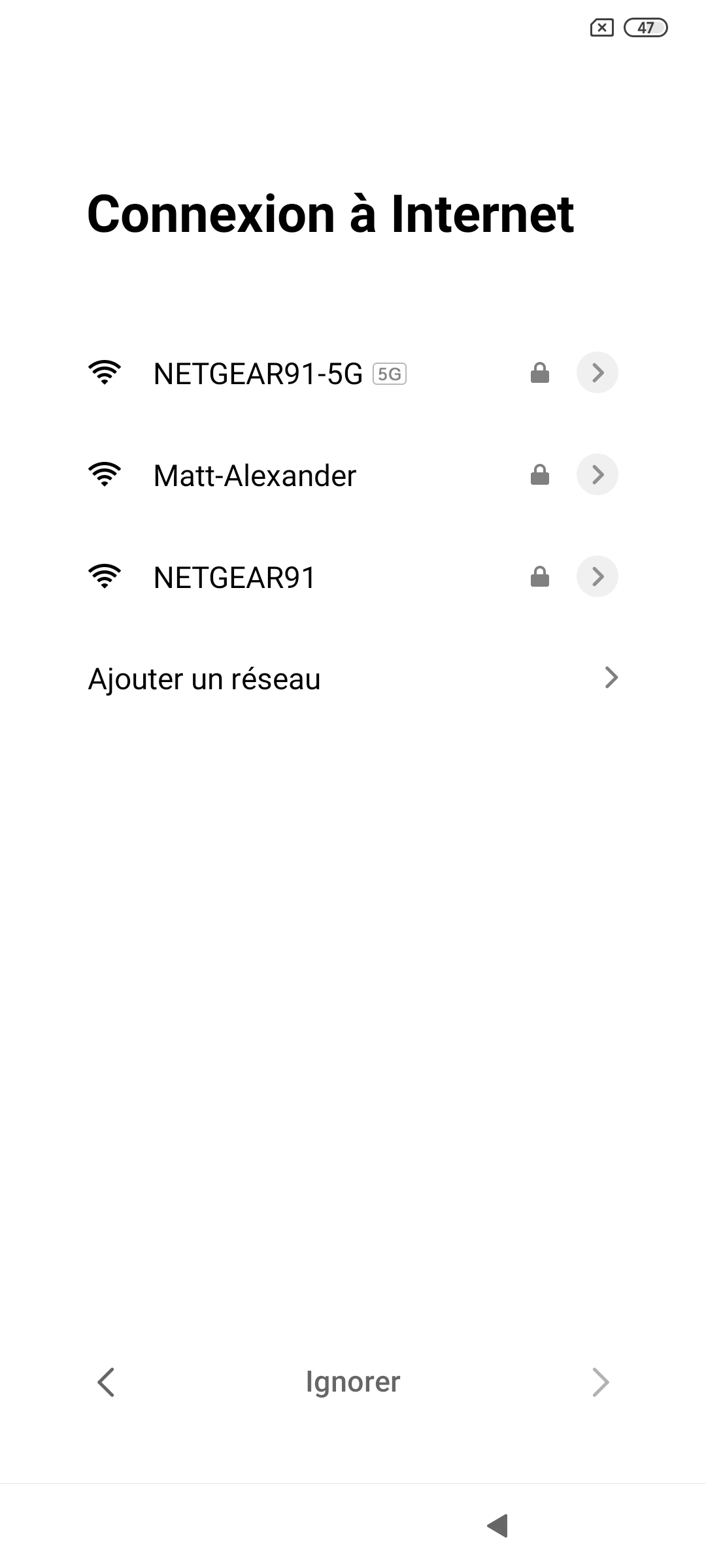
Task: Connect to the NETGEAR91-5G network
Action: pos(258,374)
